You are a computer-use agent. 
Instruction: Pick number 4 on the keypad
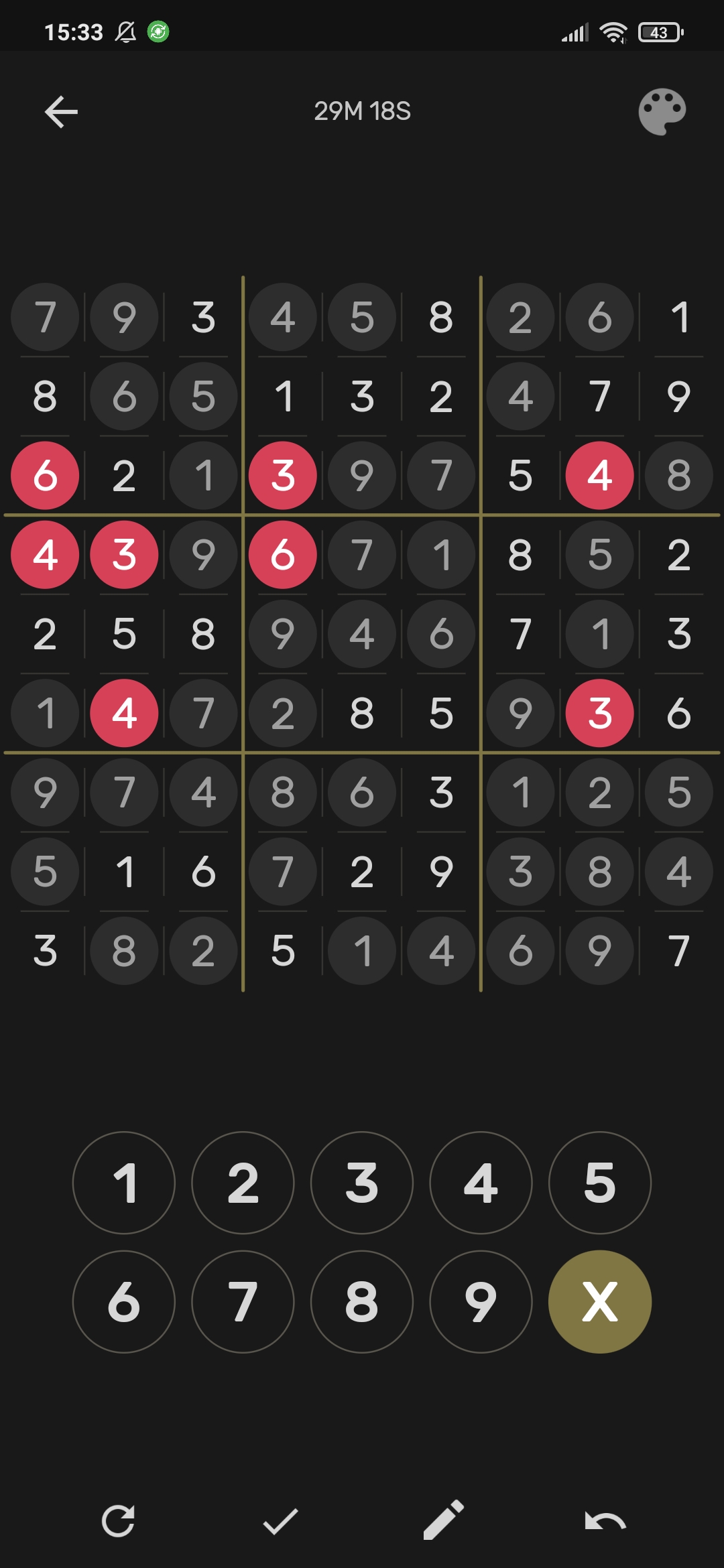(x=481, y=1183)
